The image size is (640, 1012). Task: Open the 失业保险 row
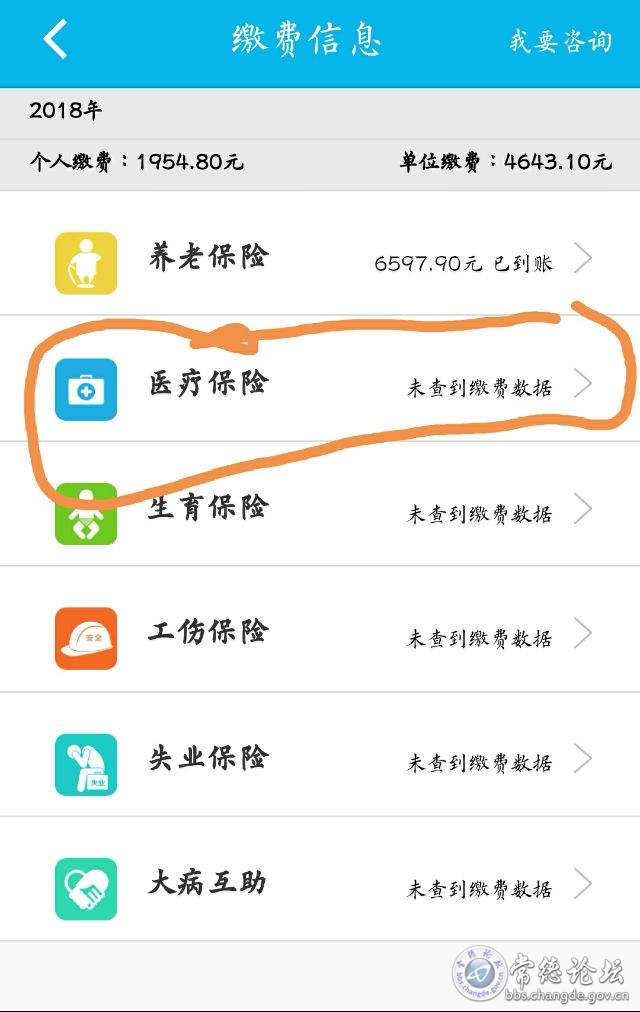point(320,760)
